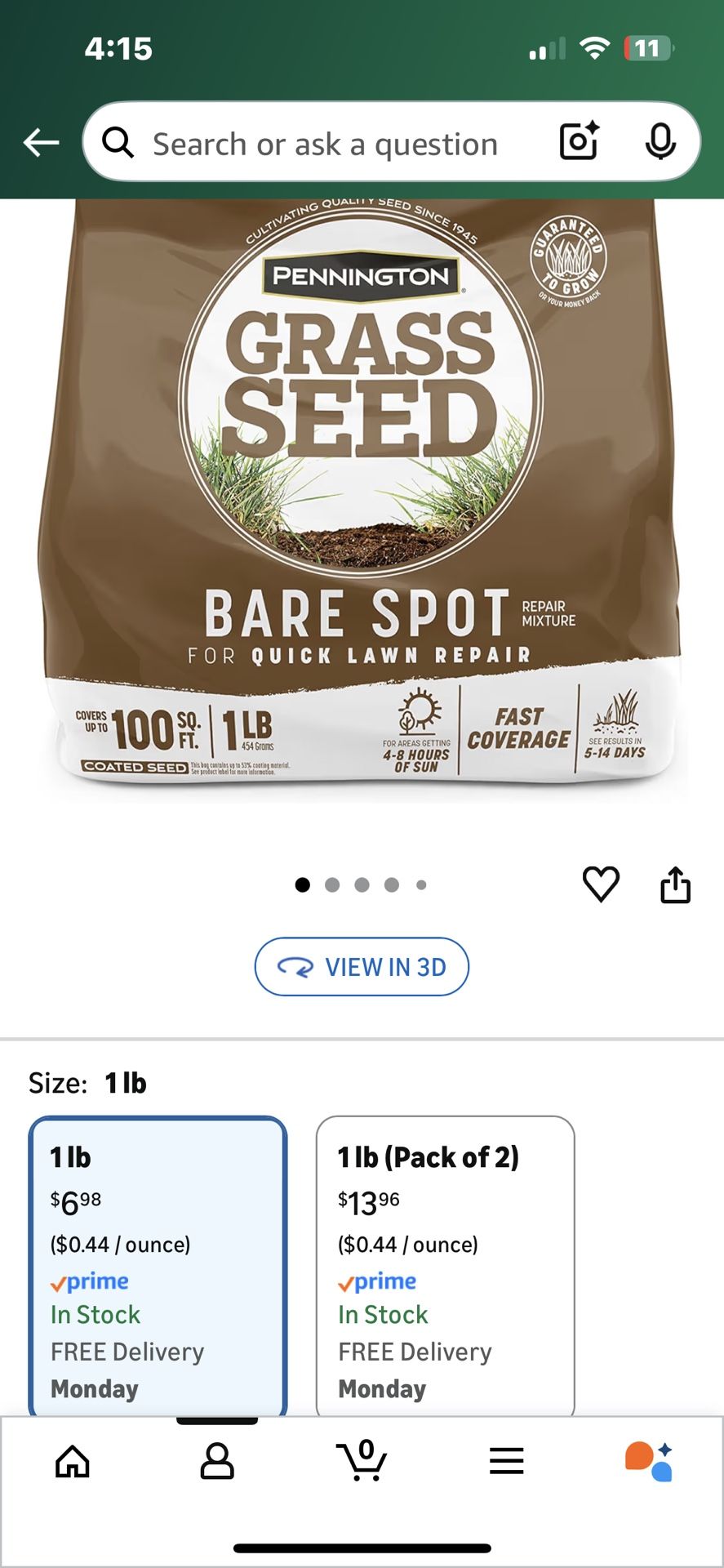The width and height of the screenshot is (724, 1568).
Task: Go back using the back arrow
Action: (x=38, y=141)
